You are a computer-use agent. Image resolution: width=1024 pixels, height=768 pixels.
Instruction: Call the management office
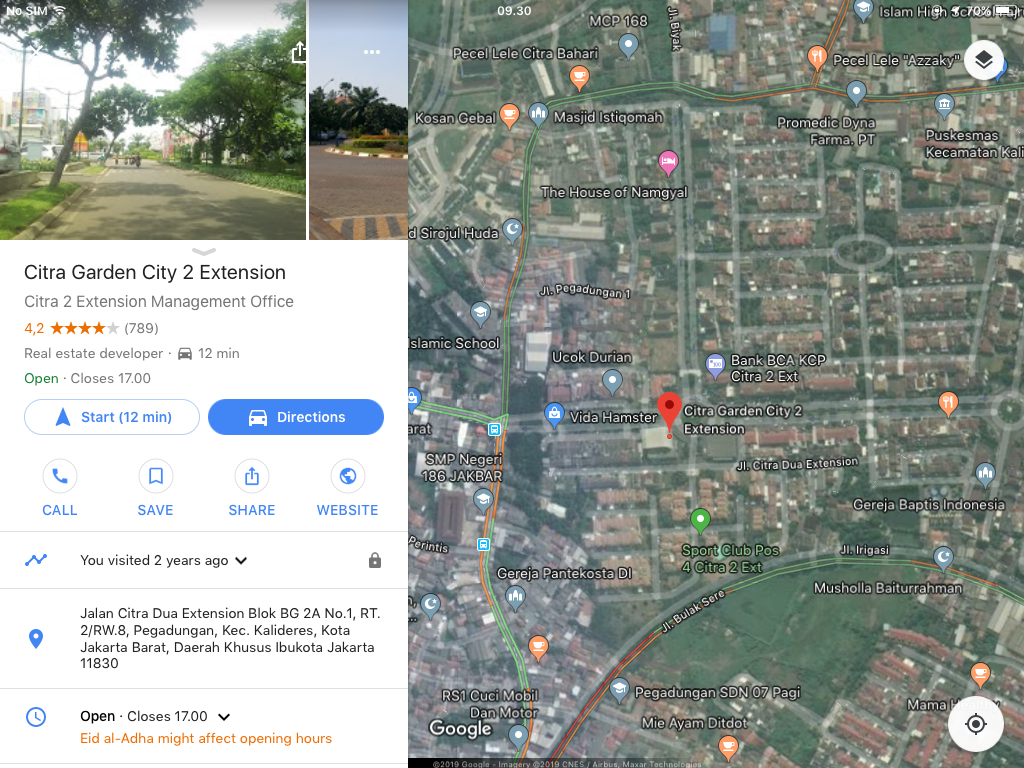pos(60,488)
